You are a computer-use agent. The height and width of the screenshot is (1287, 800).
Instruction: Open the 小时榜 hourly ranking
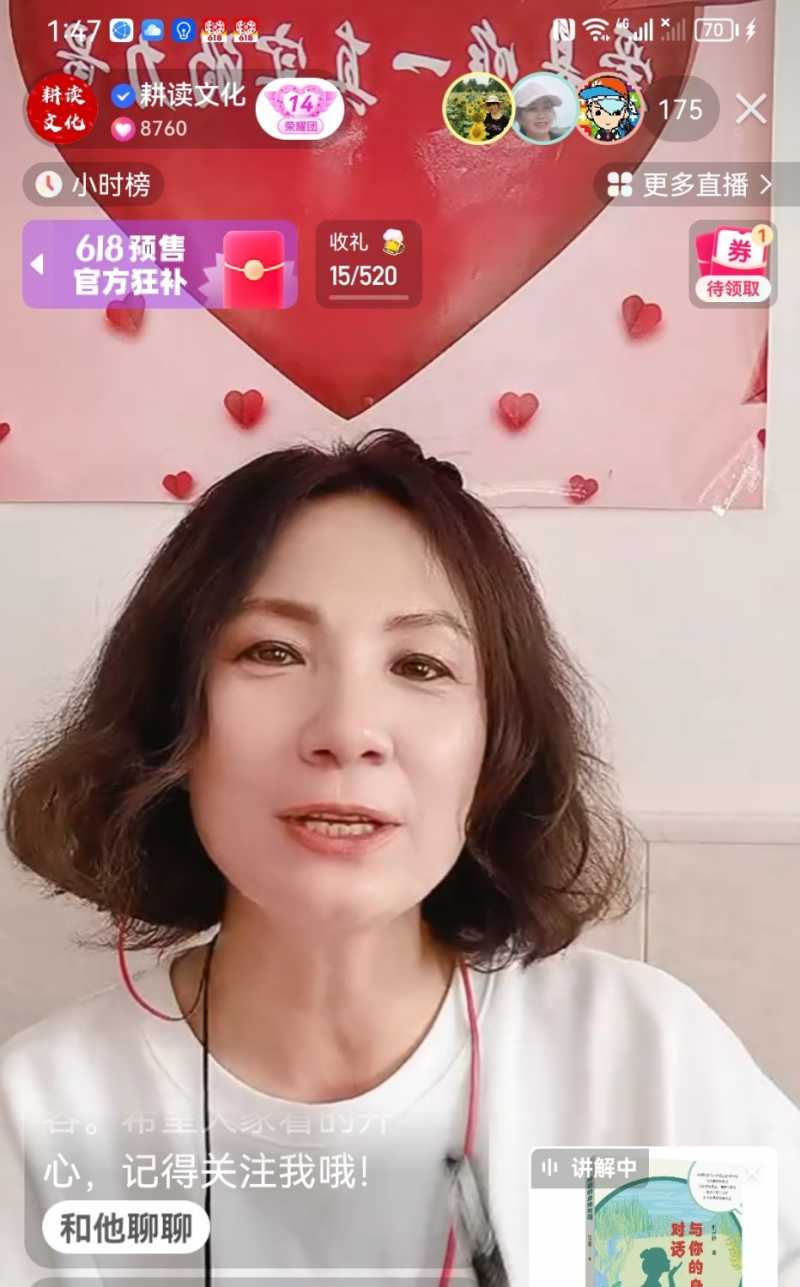94,185
